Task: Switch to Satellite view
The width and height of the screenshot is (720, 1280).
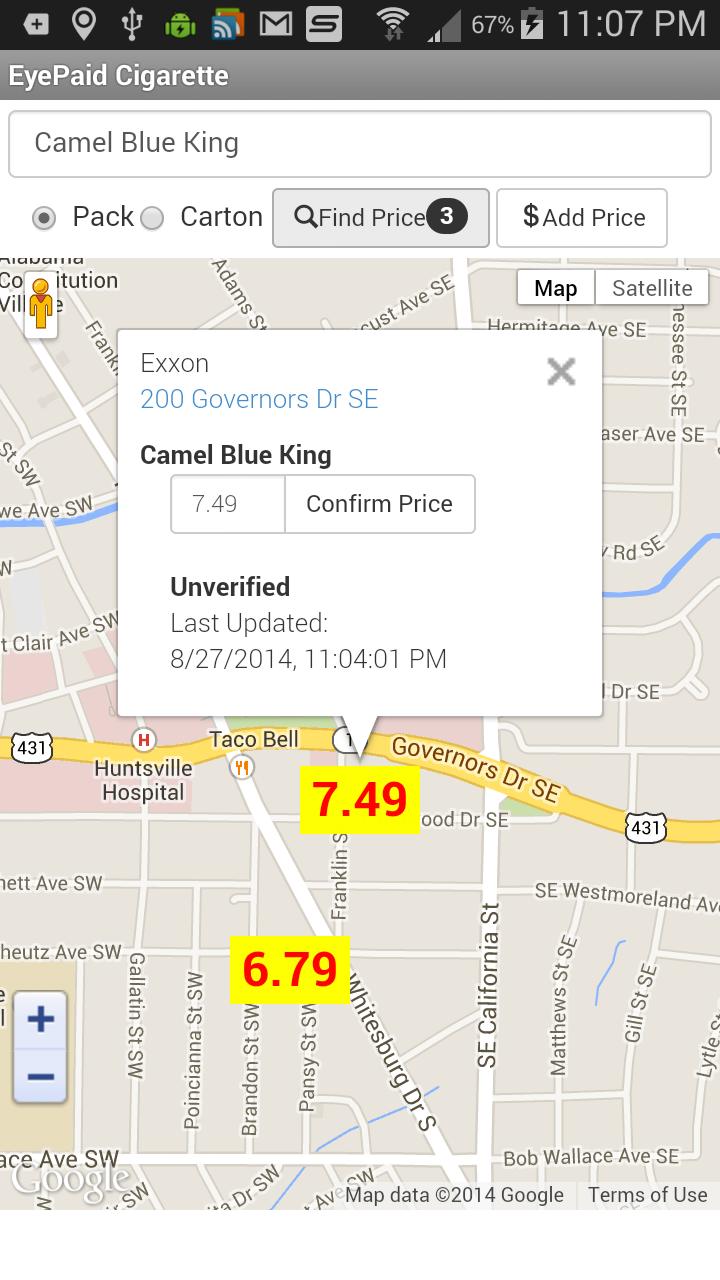Action: pos(652,288)
